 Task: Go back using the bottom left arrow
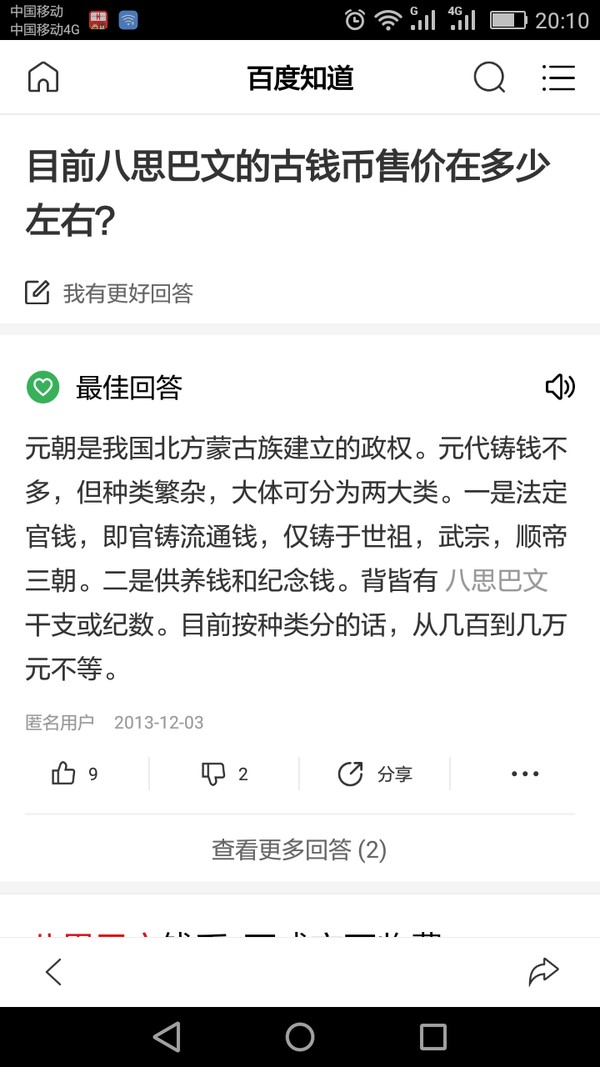54,971
